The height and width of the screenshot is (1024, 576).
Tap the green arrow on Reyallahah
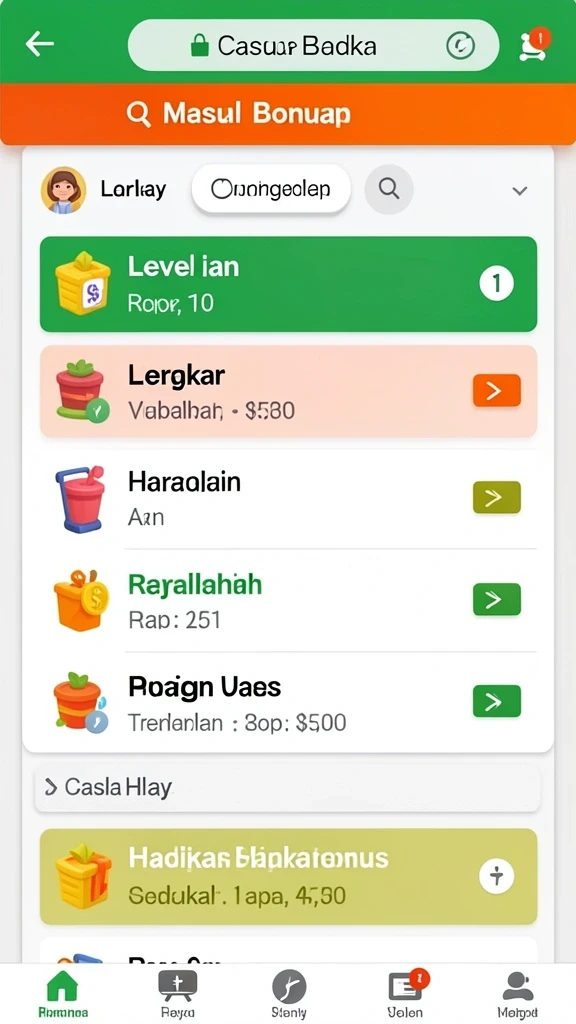click(x=496, y=600)
